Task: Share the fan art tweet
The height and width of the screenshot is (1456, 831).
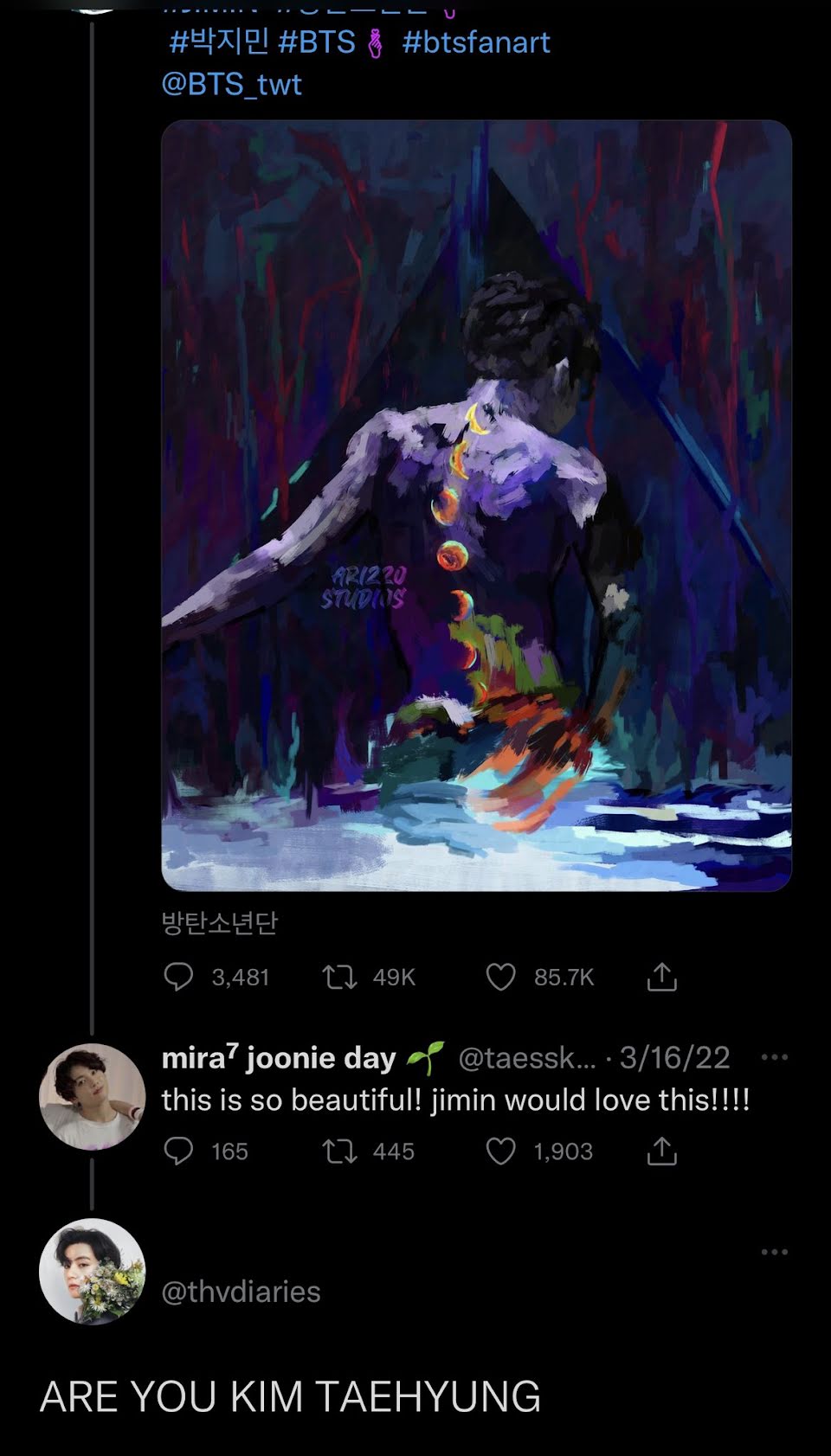Action: pos(661,977)
